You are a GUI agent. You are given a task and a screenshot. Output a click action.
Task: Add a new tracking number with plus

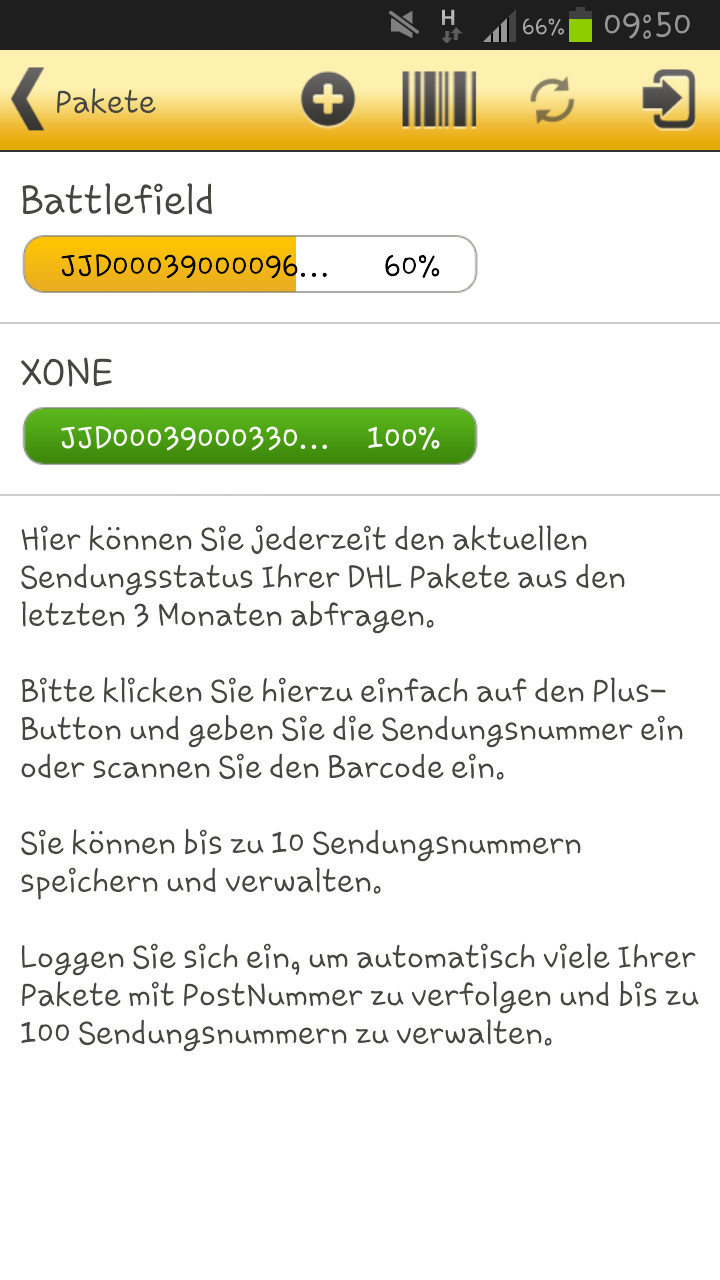point(328,101)
